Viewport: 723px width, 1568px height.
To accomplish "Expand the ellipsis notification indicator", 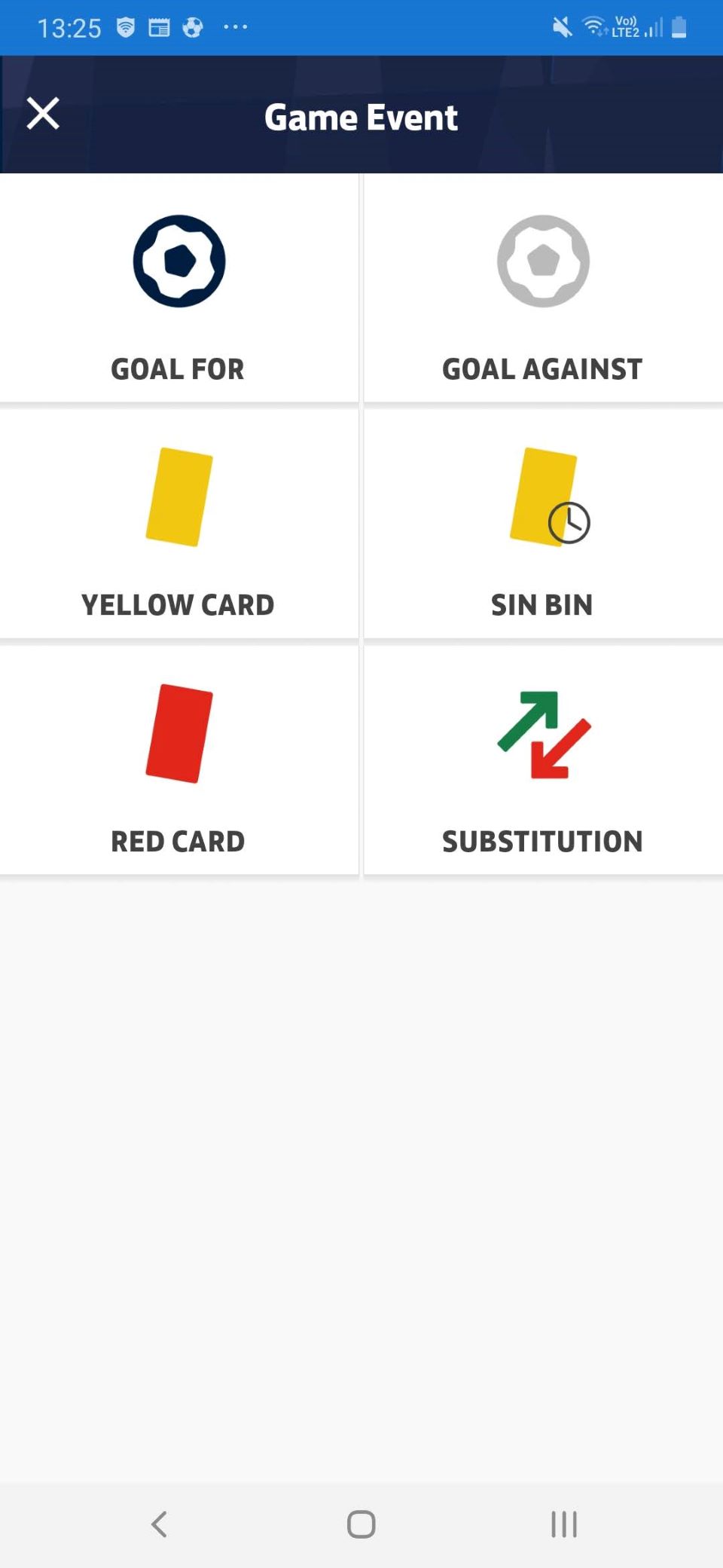I will point(235,27).
